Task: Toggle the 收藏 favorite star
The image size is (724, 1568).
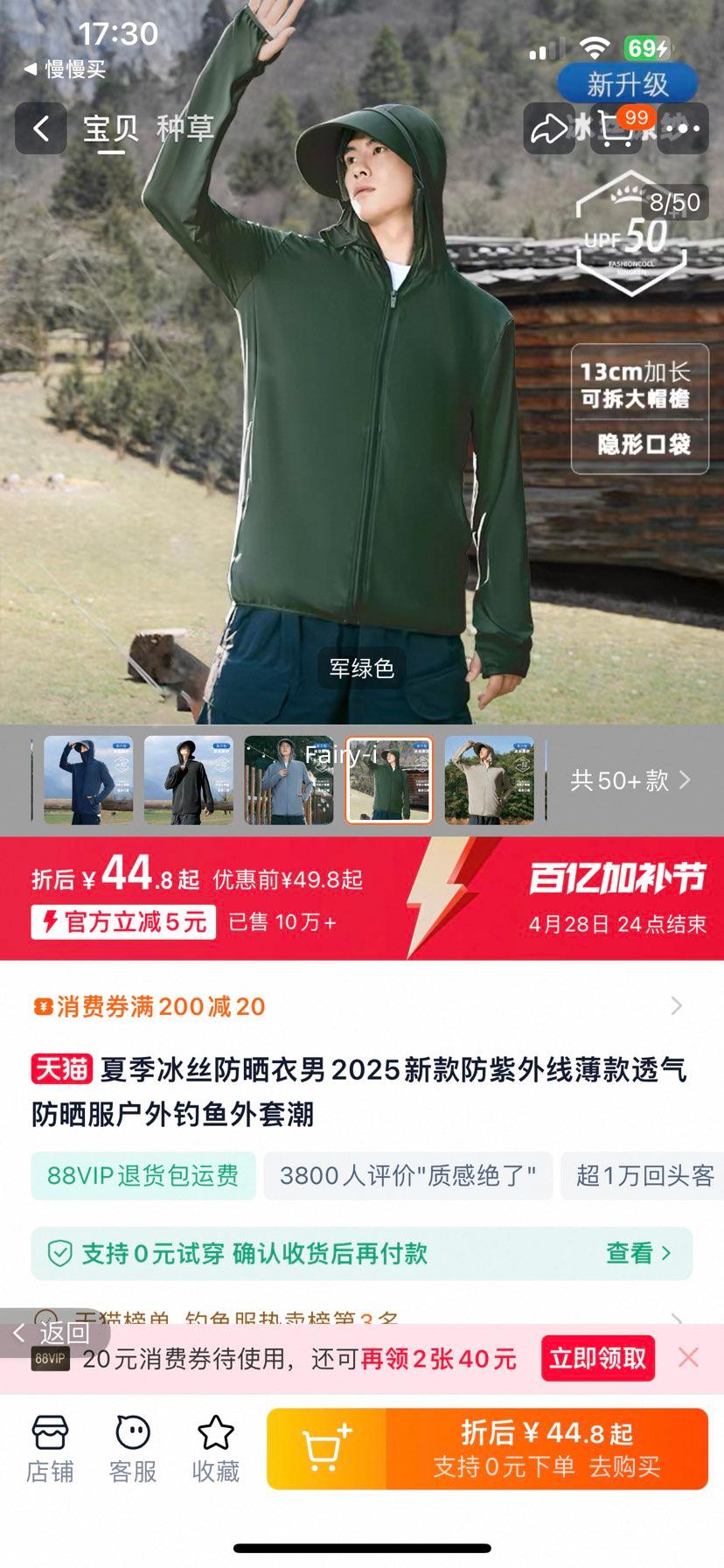Action: point(215,1444)
